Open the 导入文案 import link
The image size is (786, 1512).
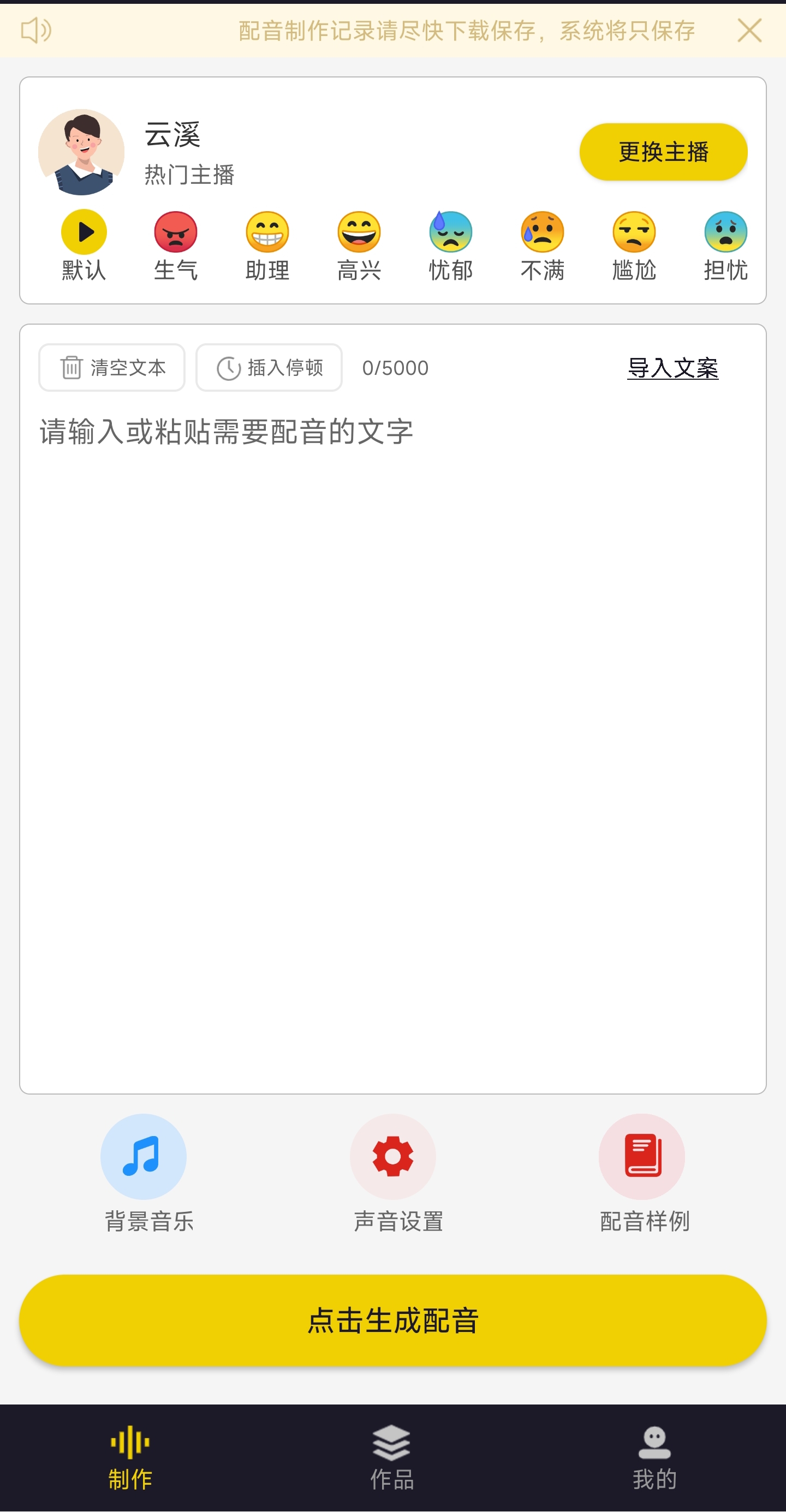coord(672,368)
